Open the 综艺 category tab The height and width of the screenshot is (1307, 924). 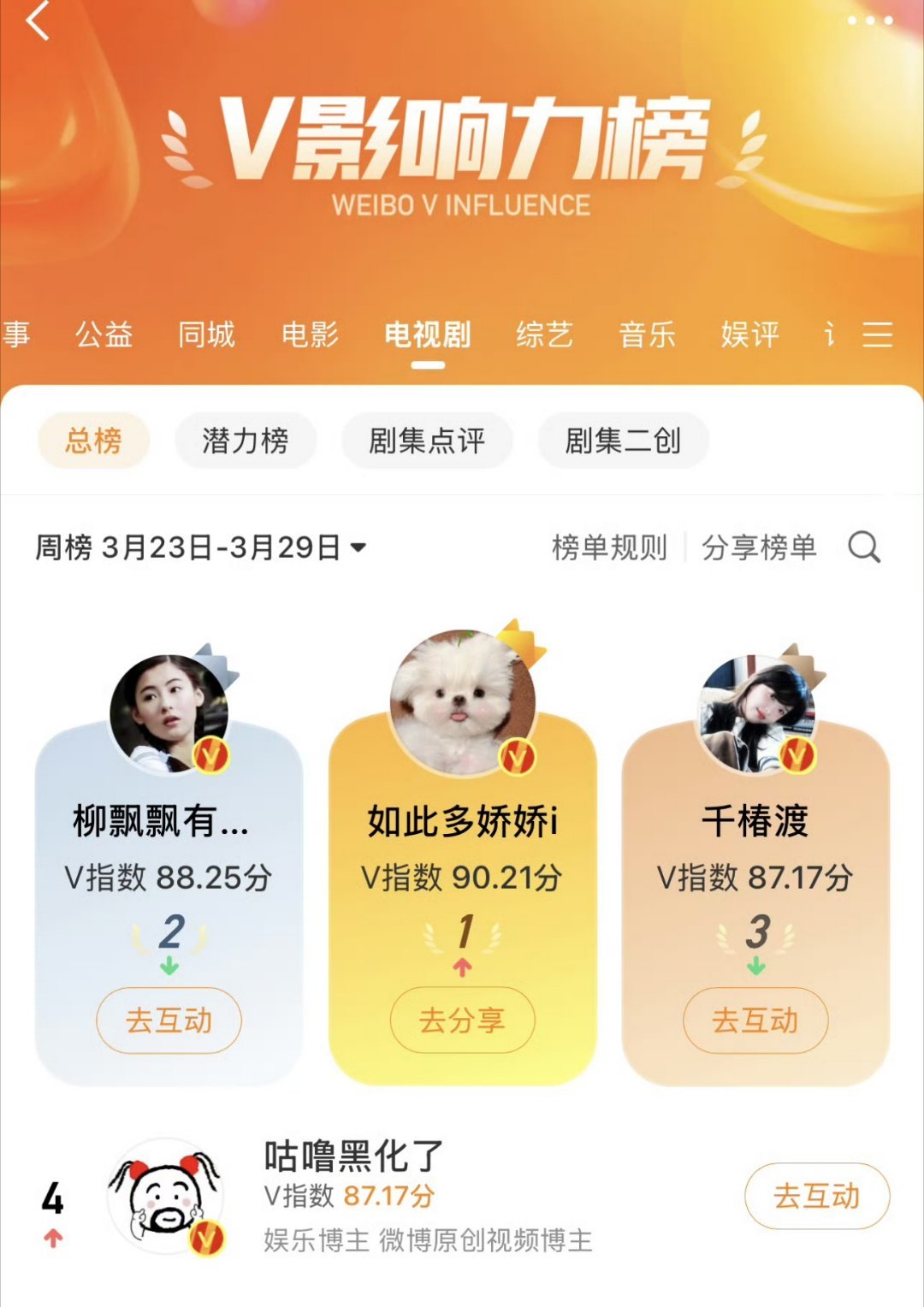point(546,335)
